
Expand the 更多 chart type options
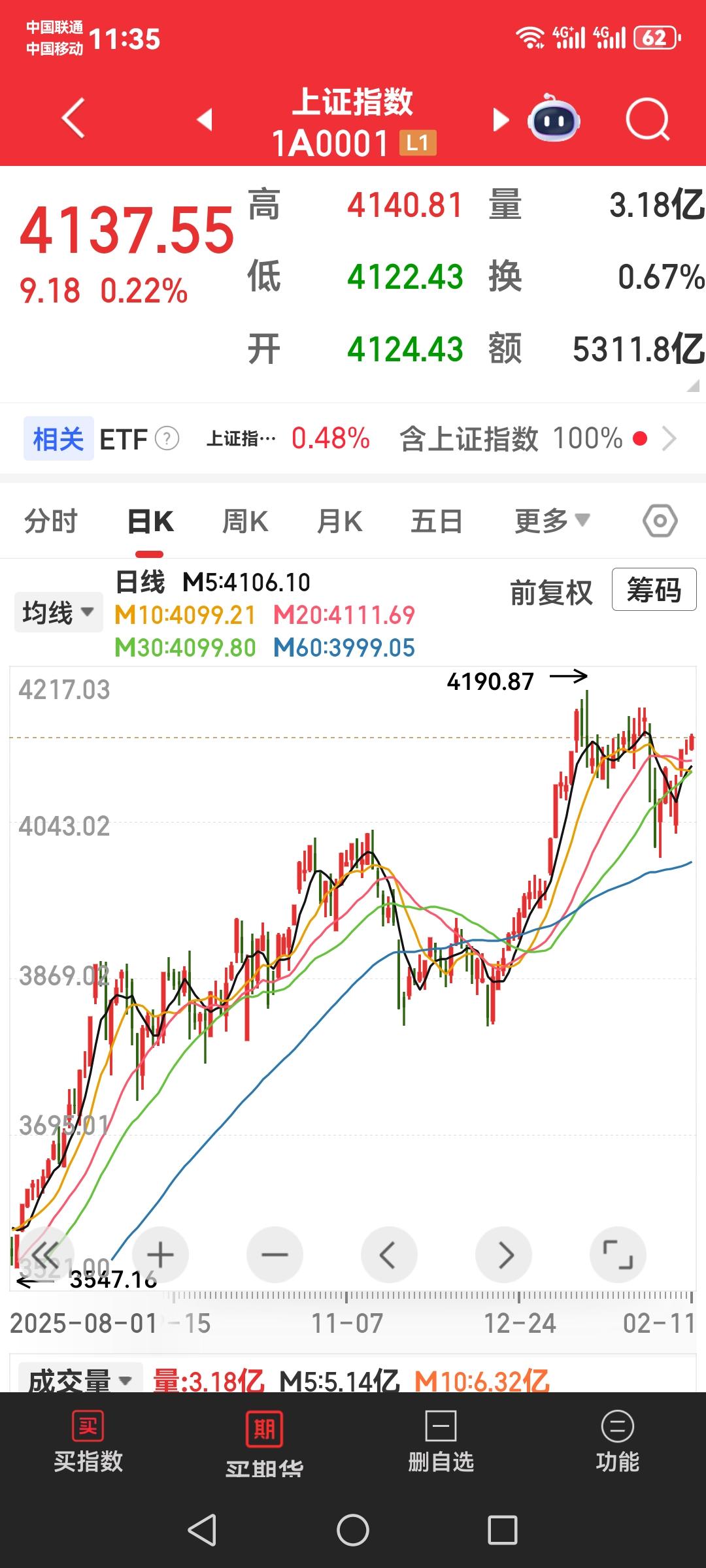click(551, 521)
